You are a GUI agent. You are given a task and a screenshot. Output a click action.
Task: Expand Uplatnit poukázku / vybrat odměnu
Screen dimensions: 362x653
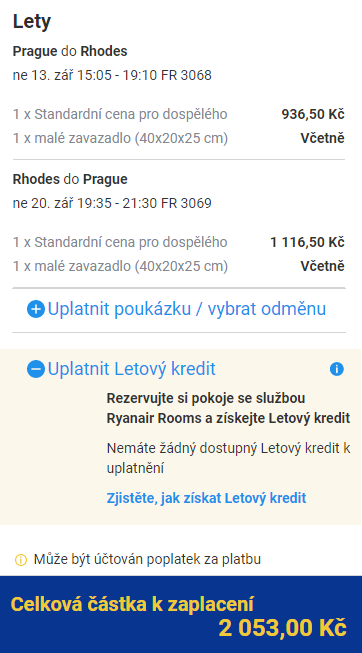pos(176,309)
